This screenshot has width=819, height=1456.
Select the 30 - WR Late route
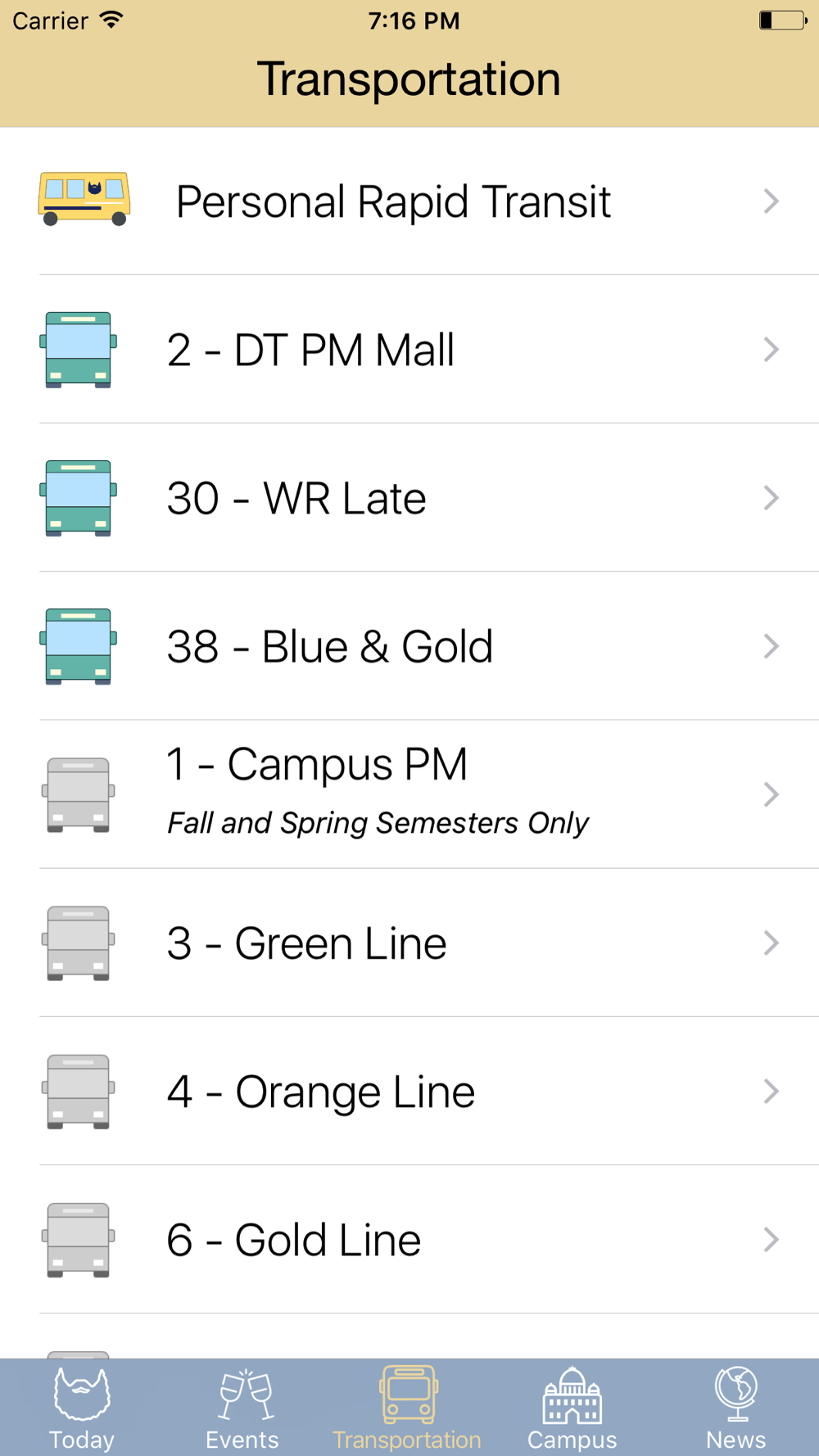pos(409,498)
